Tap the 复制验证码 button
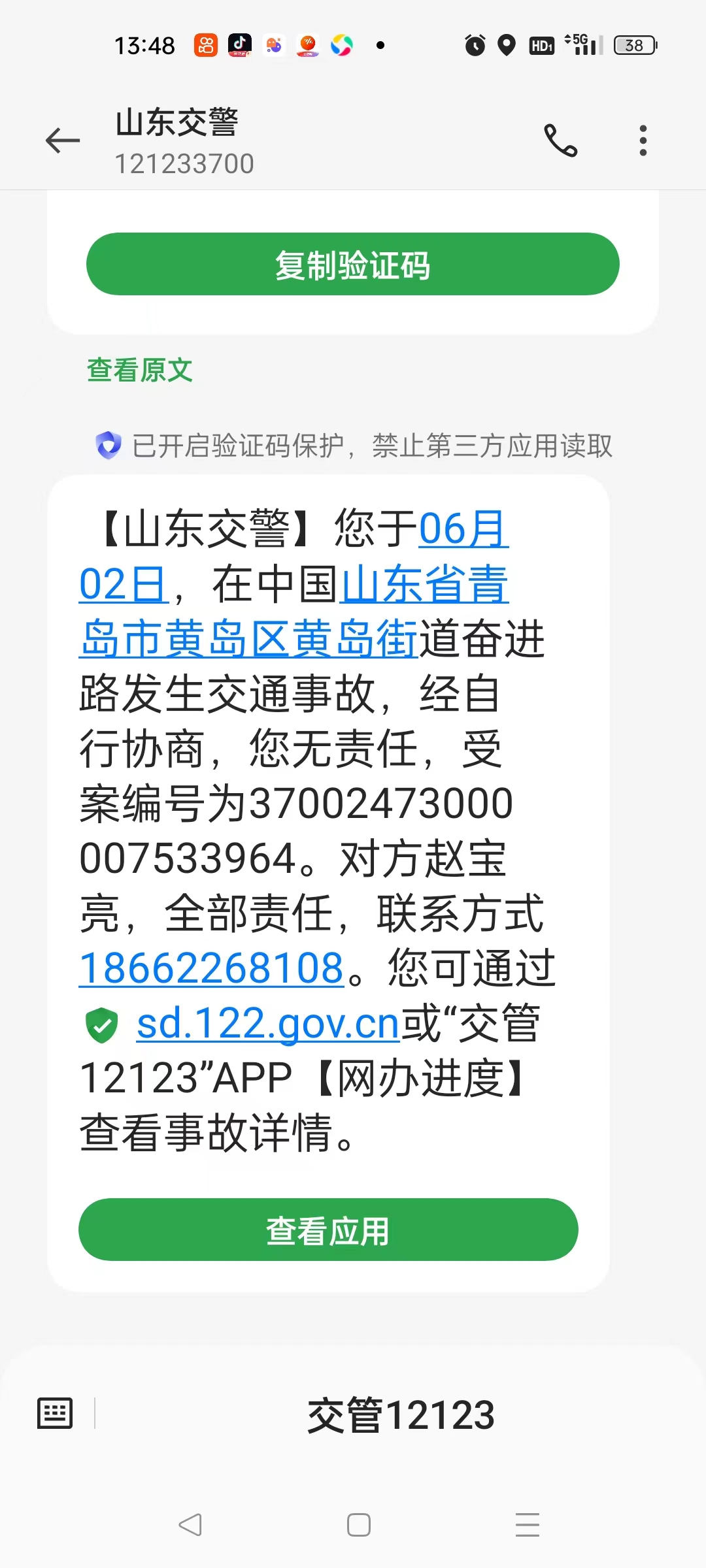706x1568 pixels. click(352, 265)
